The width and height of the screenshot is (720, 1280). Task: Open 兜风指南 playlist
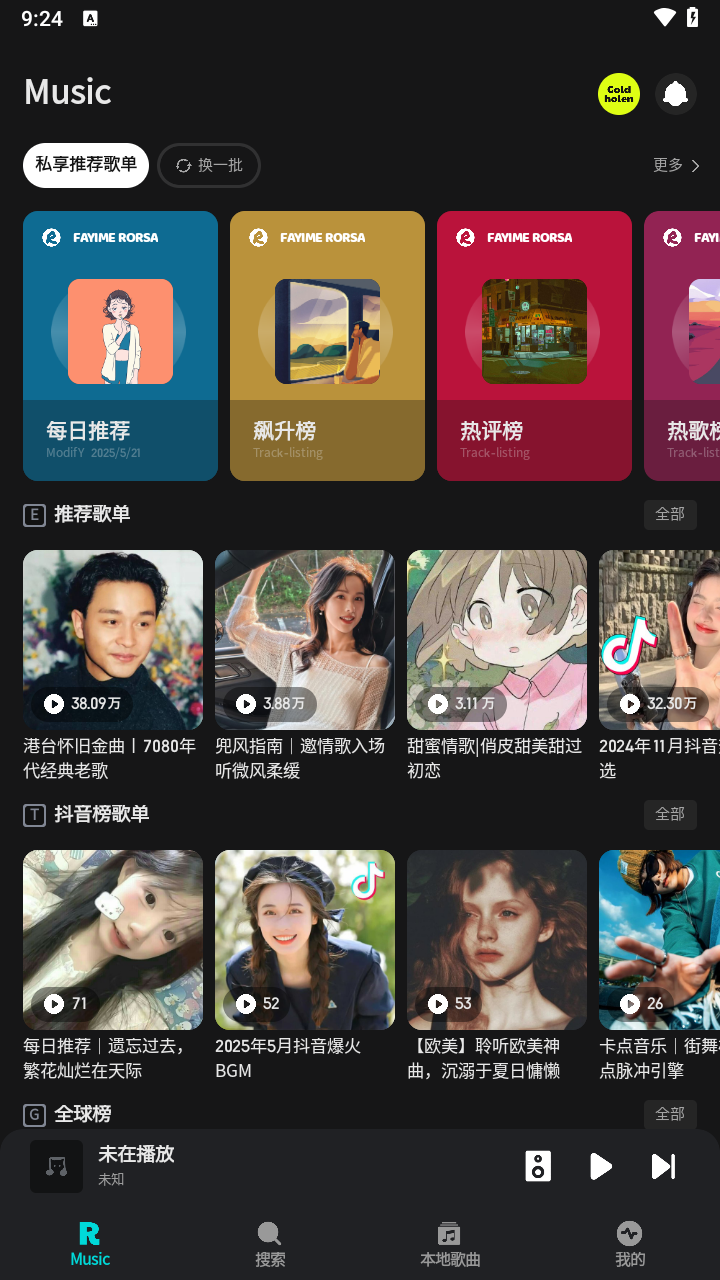(x=305, y=640)
